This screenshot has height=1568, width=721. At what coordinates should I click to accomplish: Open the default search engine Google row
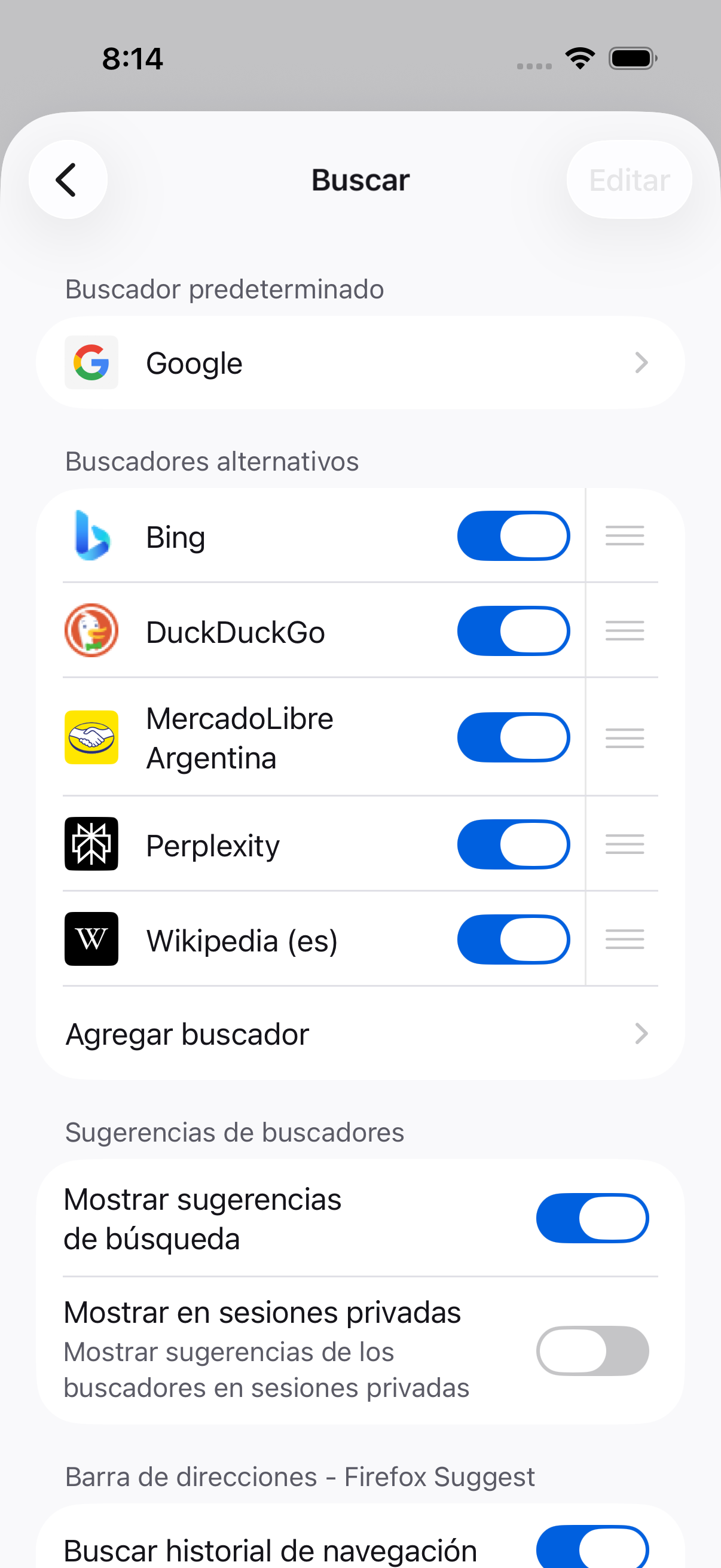pyautogui.click(x=360, y=363)
